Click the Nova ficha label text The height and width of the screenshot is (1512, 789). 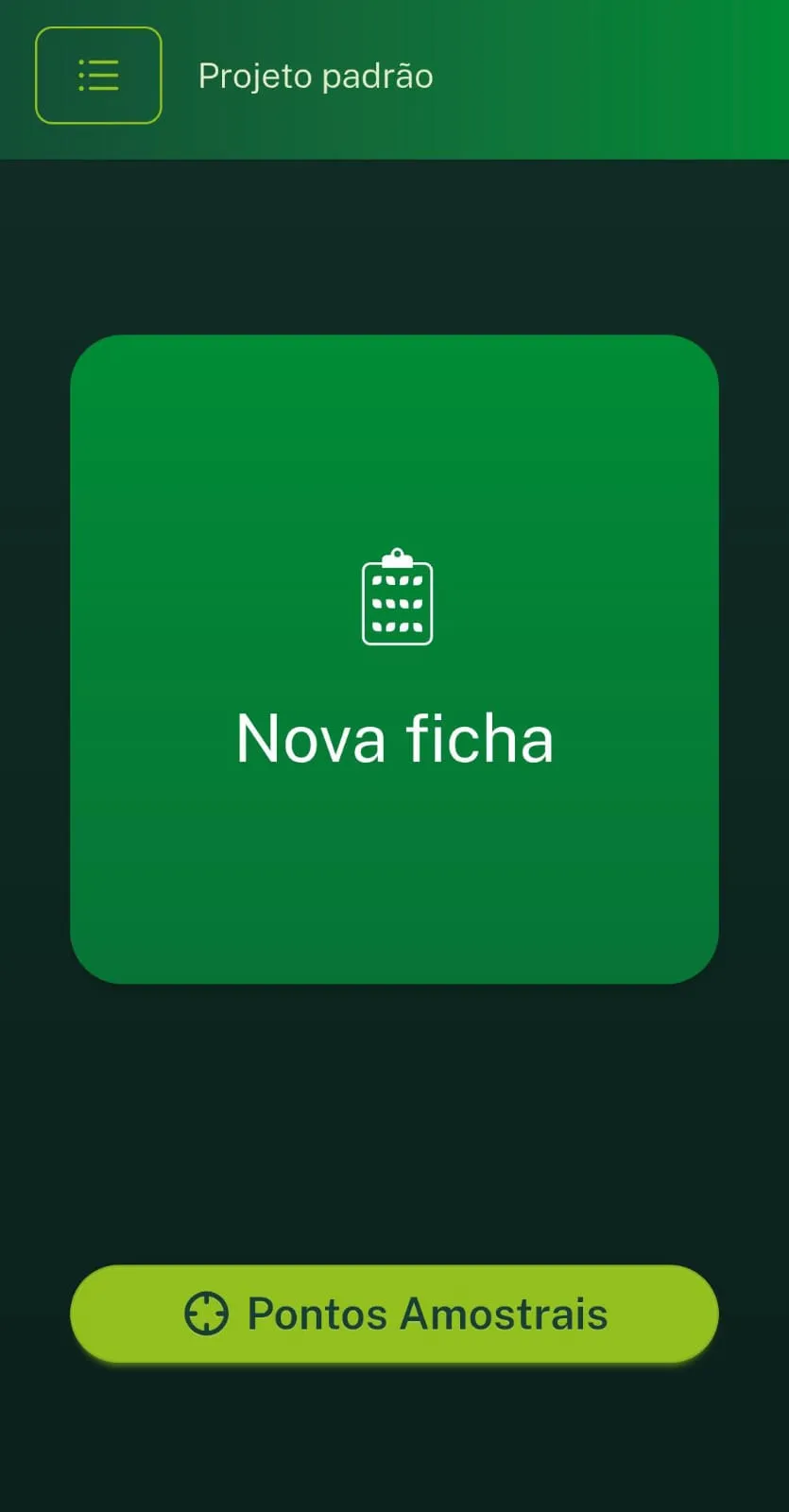[x=395, y=738]
